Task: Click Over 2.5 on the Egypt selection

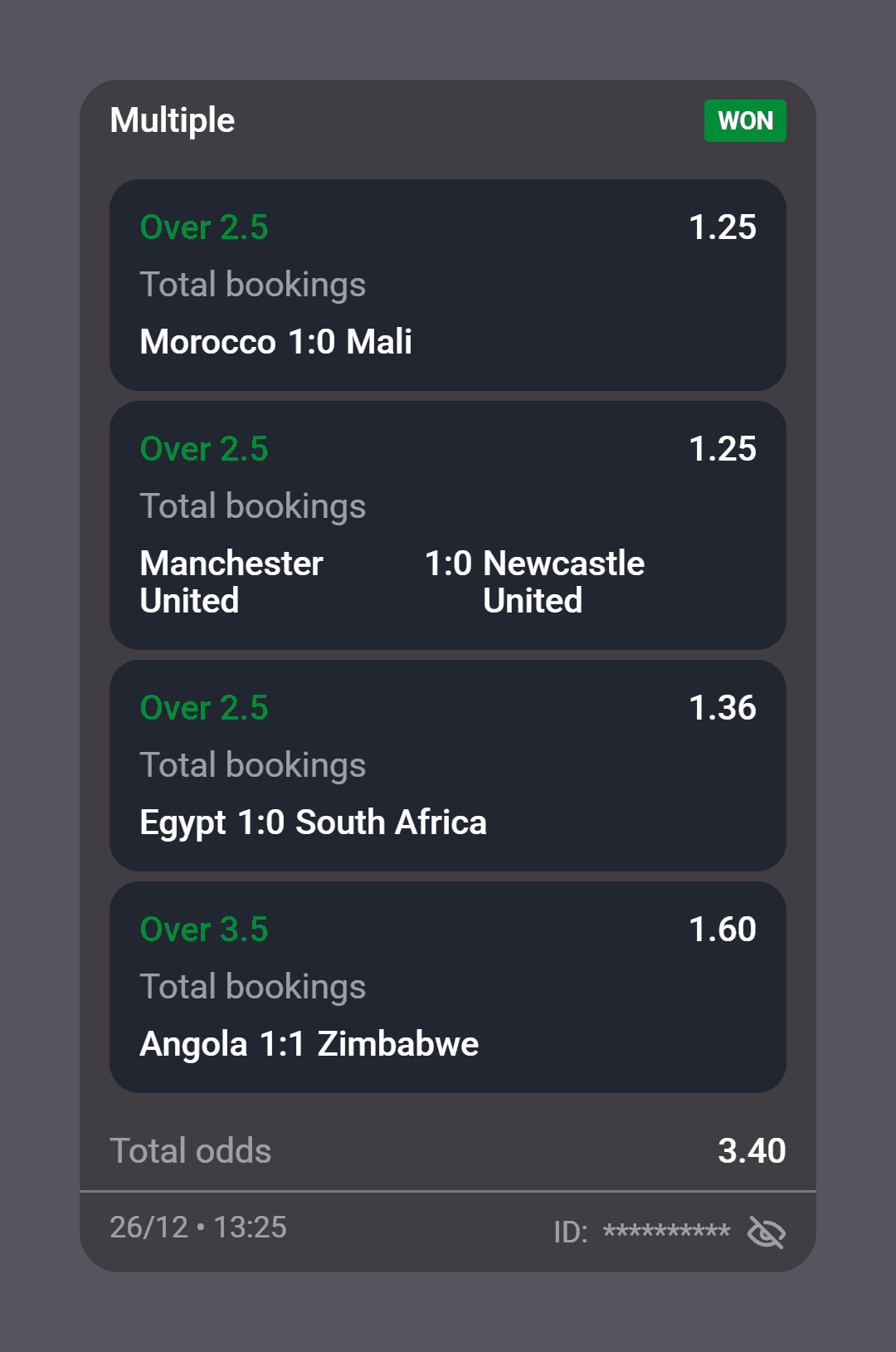Action: pyautogui.click(x=204, y=708)
